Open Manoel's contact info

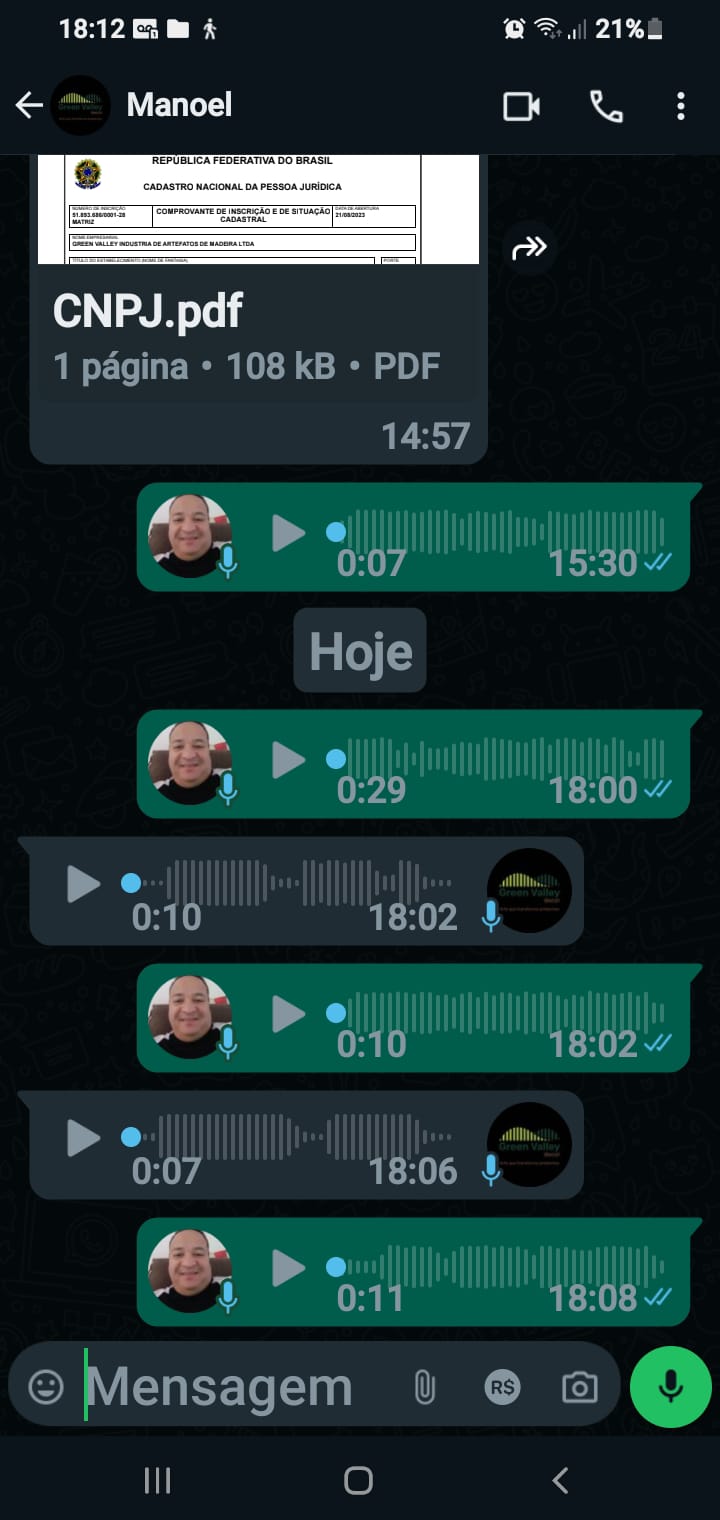pos(180,105)
